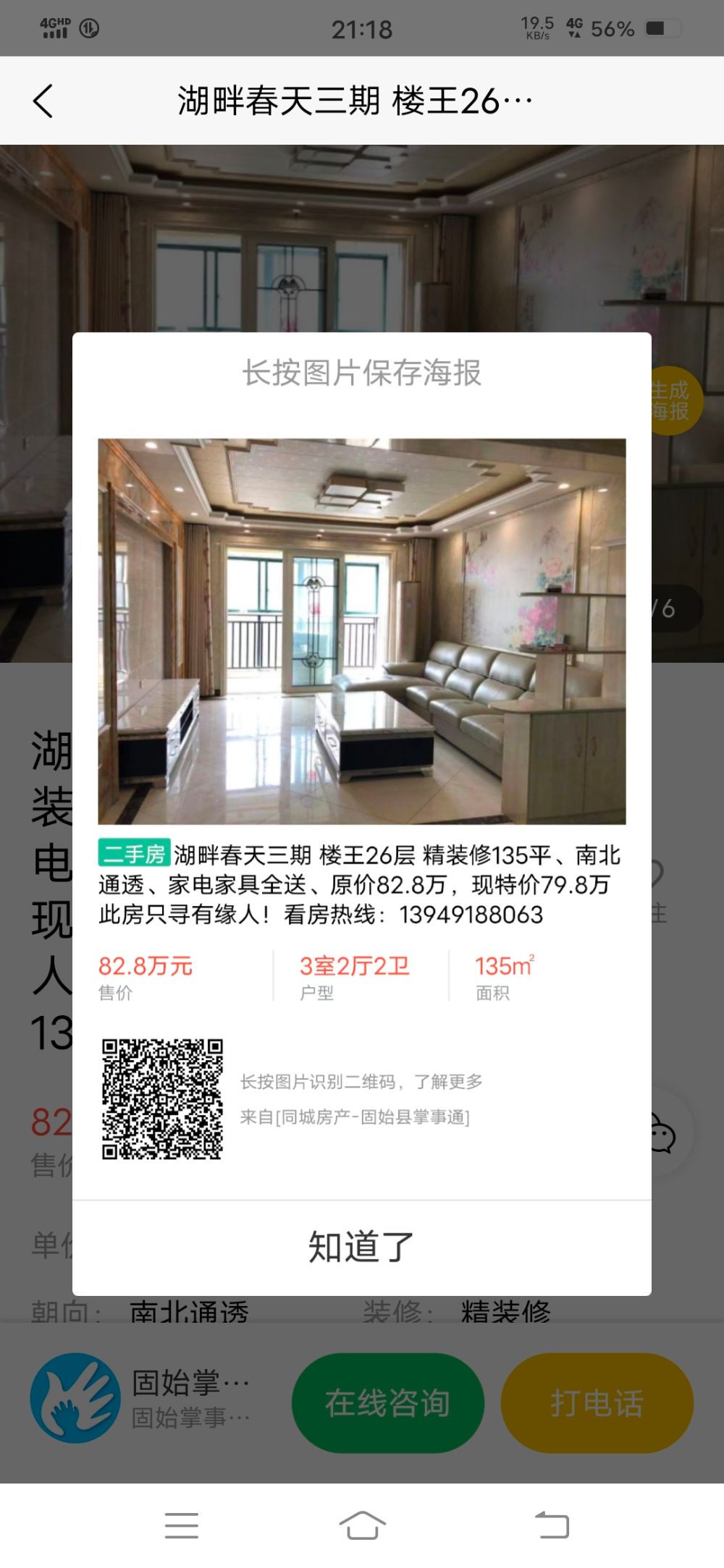Tap the system home button
Image resolution: width=724 pixels, height=1568 pixels.
[x=362, y=1525]
